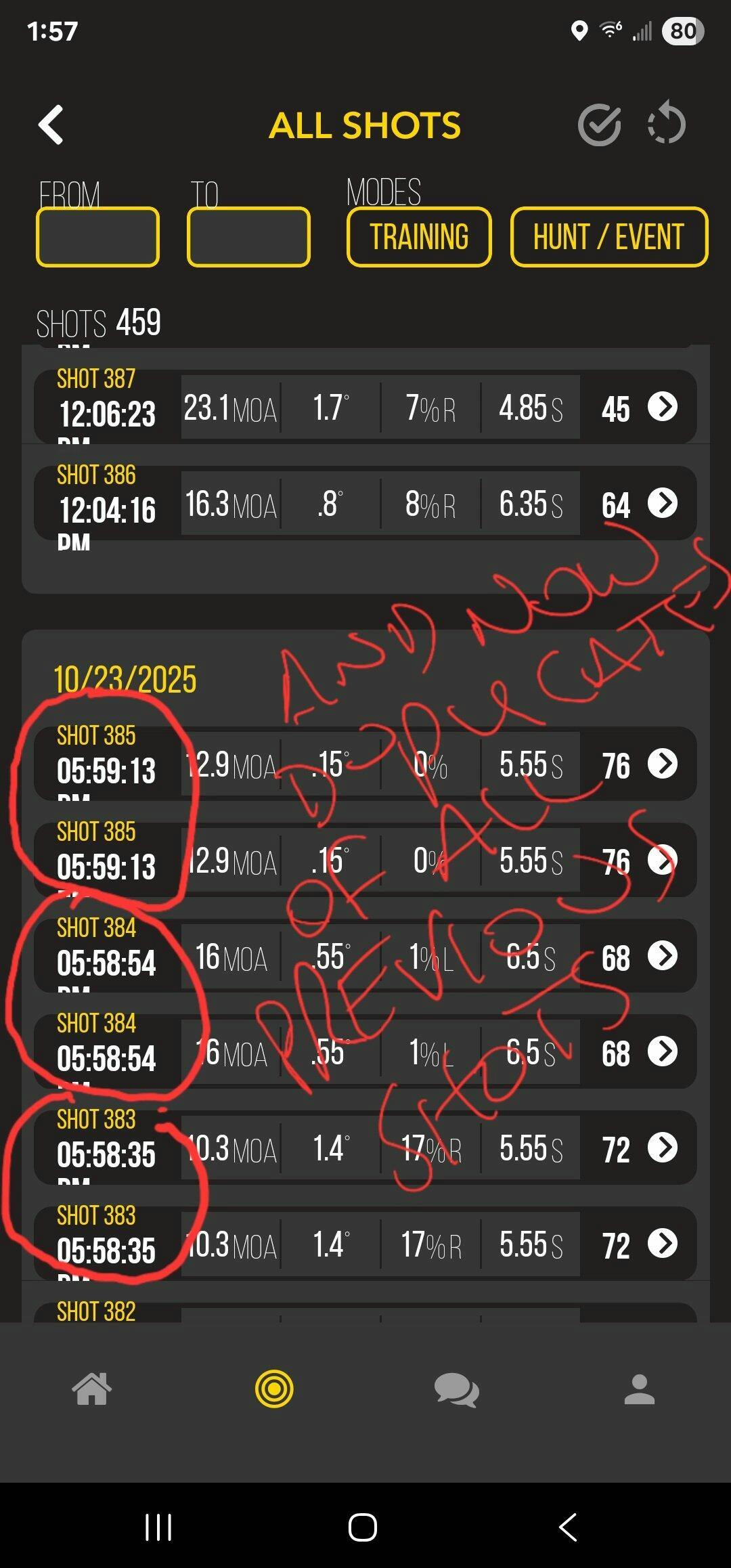This screenshot has width=731, height=1568.
Task: Open the chat bubbles tab
Action: coord(456,1391)
